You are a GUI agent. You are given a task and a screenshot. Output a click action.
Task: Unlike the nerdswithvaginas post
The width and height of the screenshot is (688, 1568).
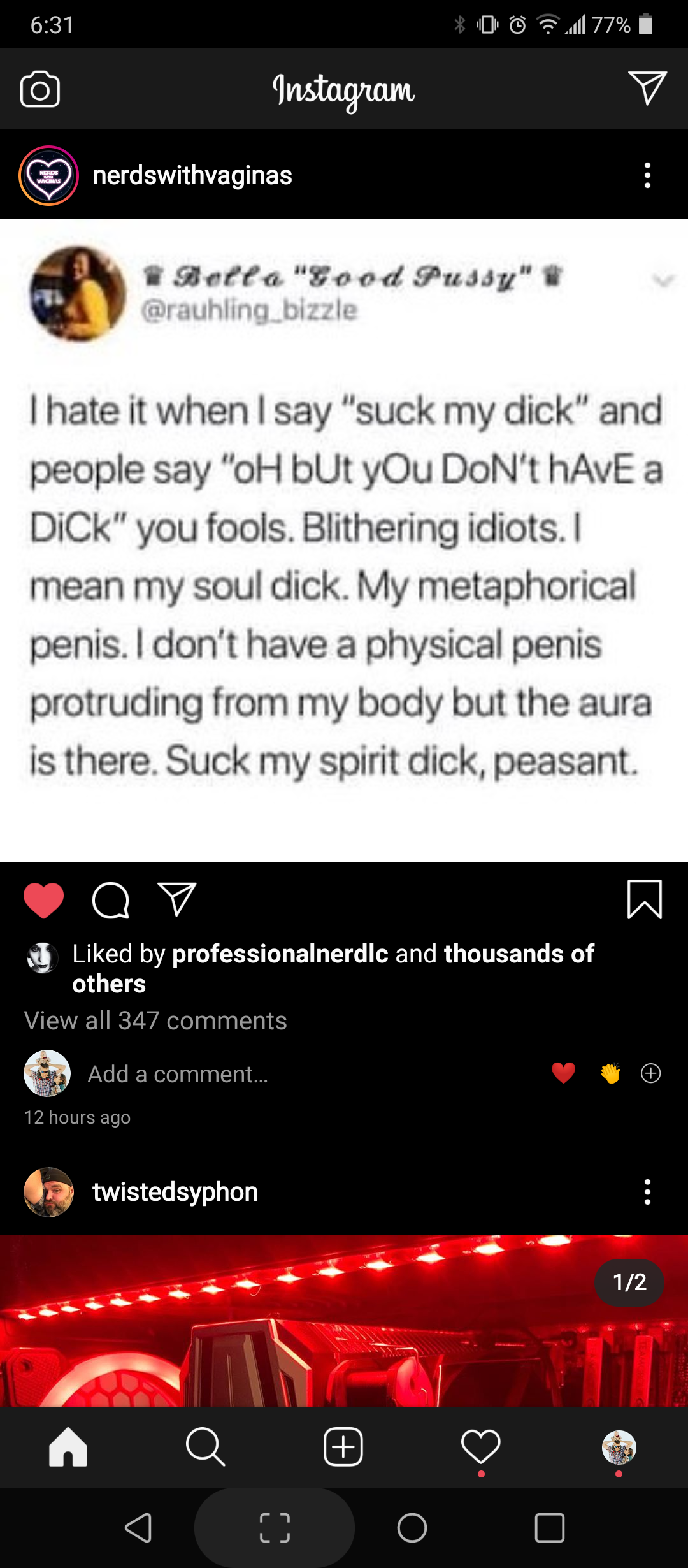(x=44, y=900)
